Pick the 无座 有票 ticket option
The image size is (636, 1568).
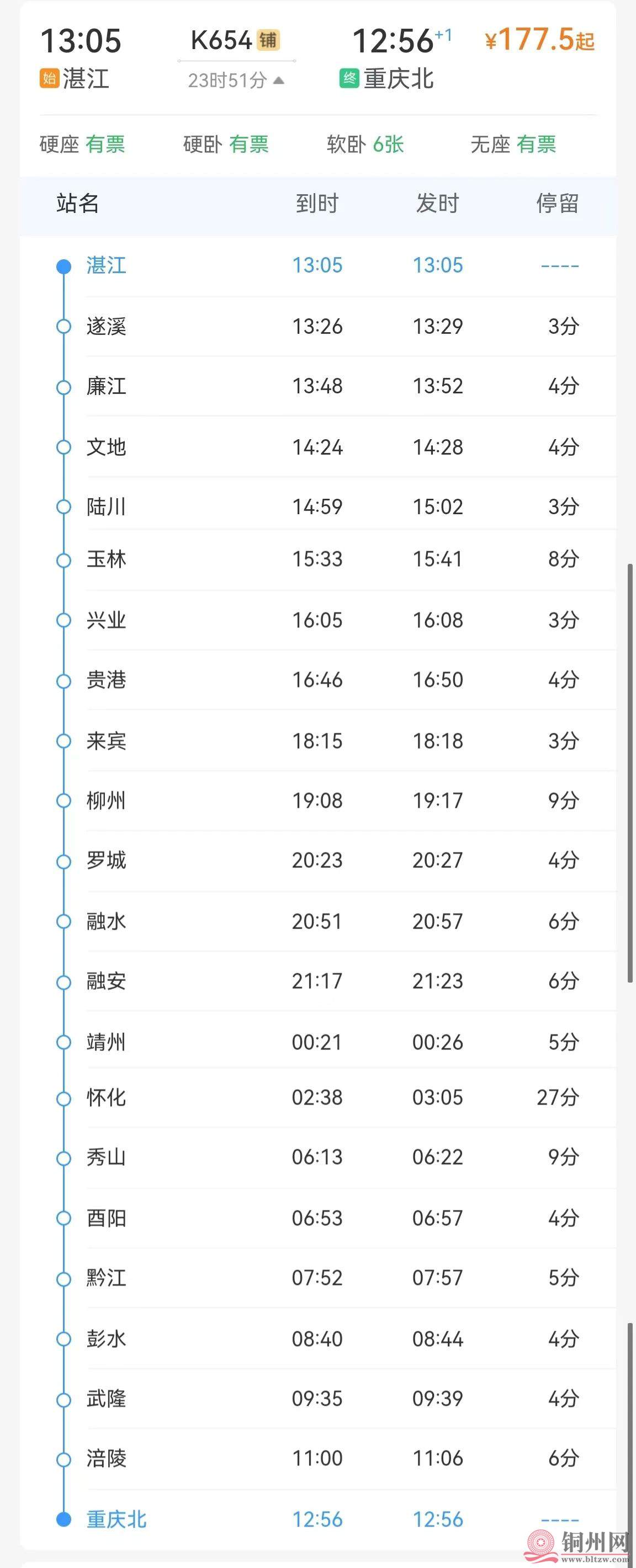click(513, 145)
